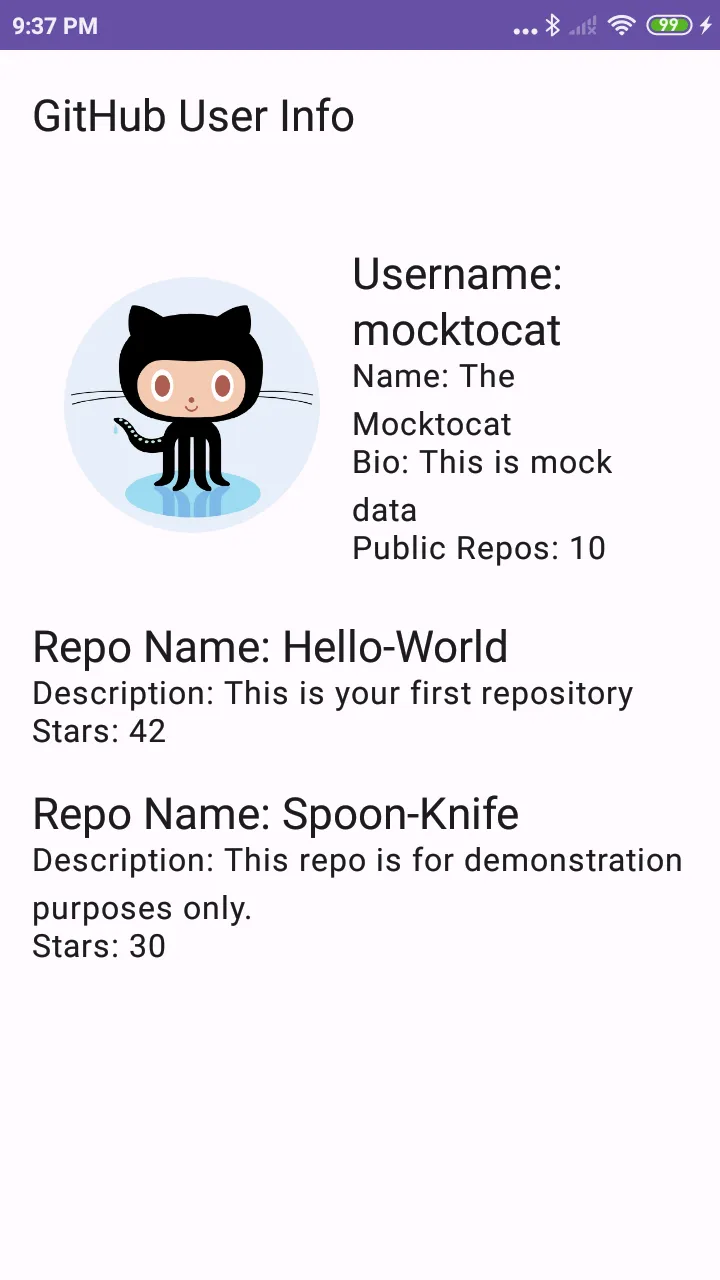Image resolution: width=720 pixels, height=1280 pixels.
Task: Tap the cellular signal strength icon
Action: [x=582, y=27]
